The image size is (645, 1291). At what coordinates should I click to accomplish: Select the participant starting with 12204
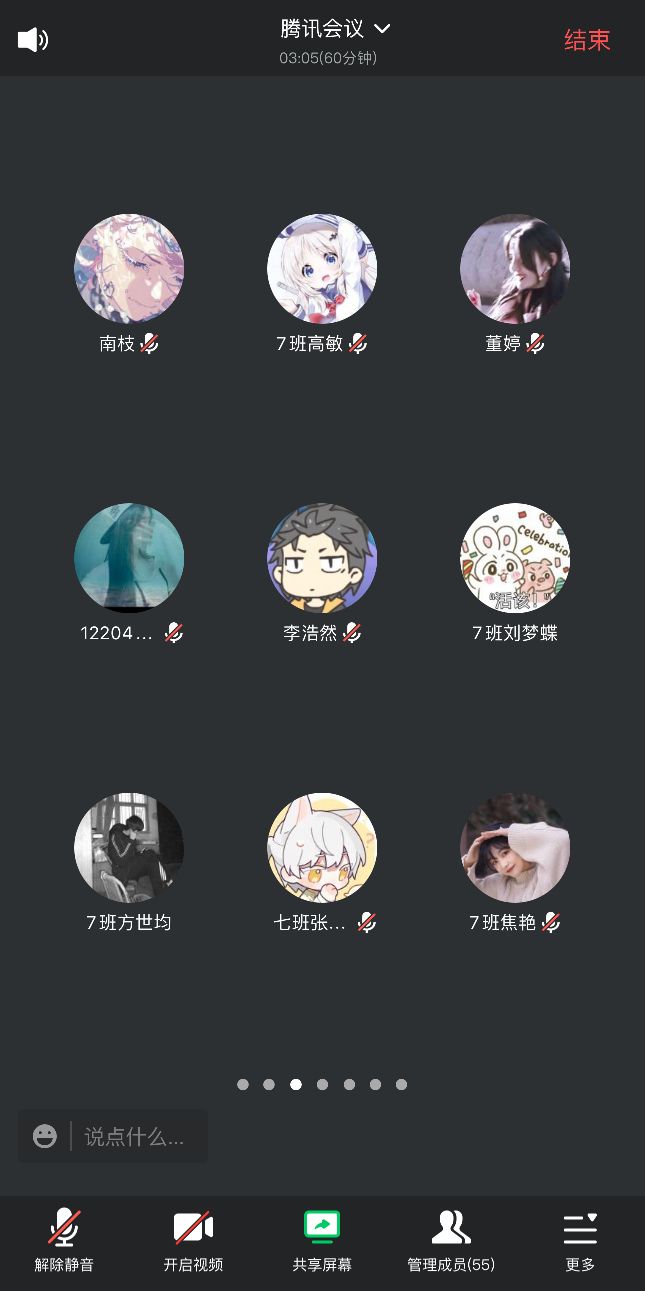(129, 558)
